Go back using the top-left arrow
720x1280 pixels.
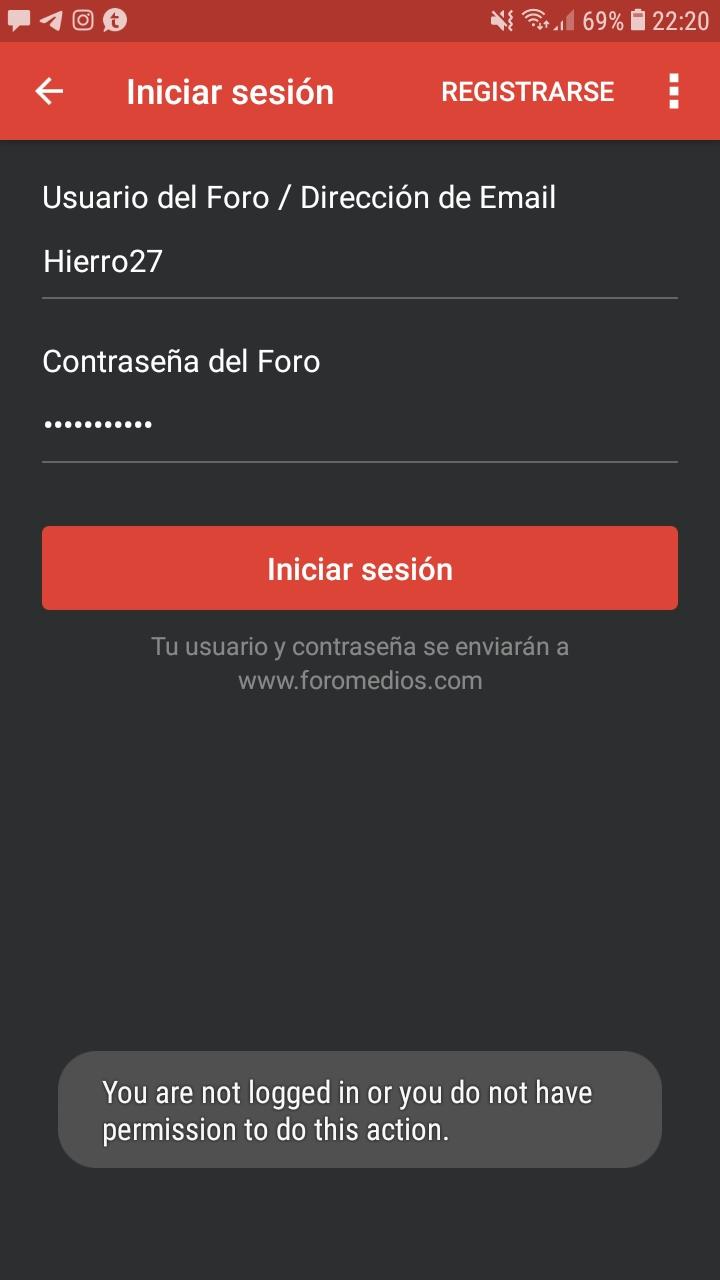[49, 92]
